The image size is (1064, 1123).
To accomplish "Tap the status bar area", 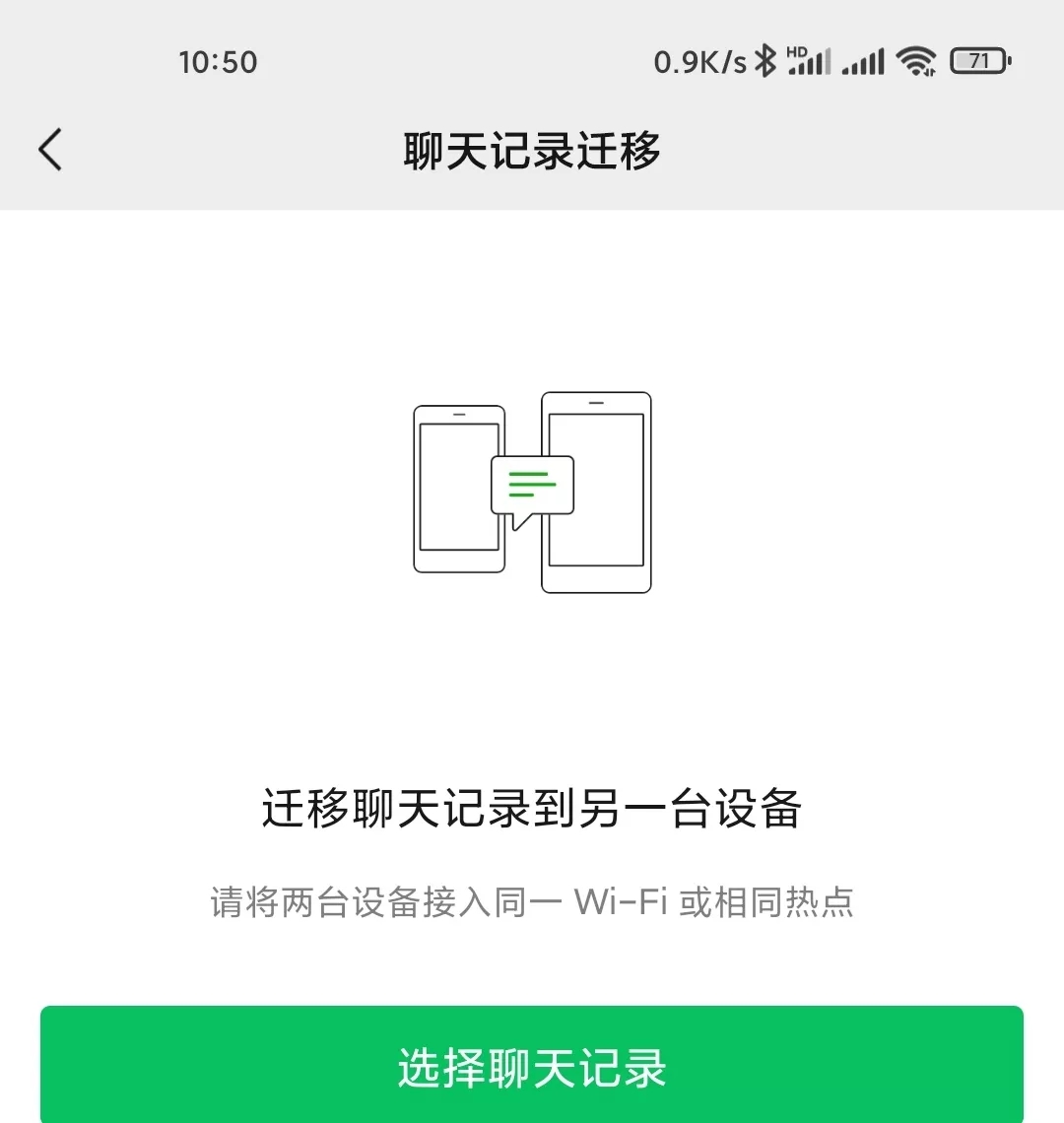I will coord(532,61).
